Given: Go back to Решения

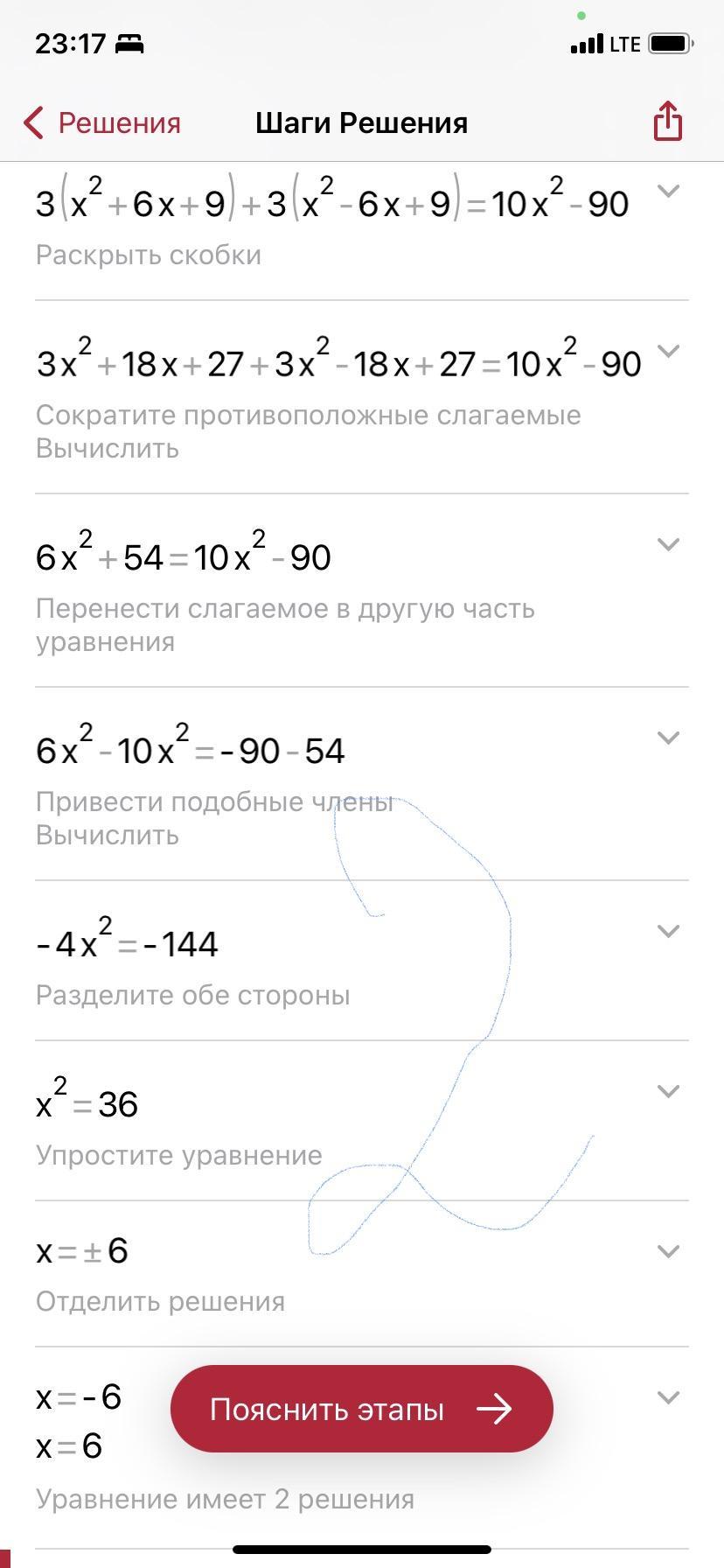Looking at the screenshot, I should [x=102, y=123].
